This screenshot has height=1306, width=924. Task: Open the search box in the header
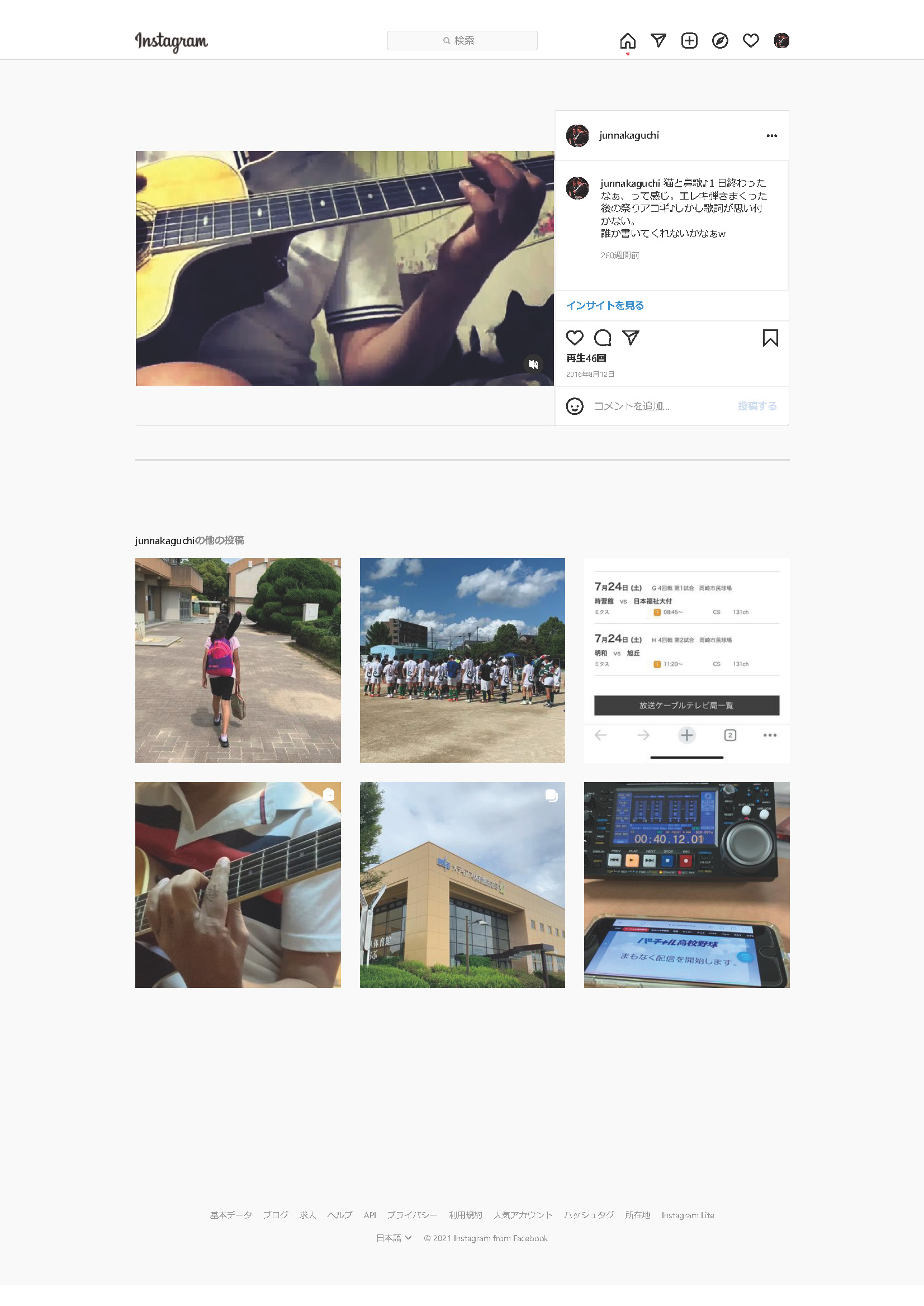462,40
